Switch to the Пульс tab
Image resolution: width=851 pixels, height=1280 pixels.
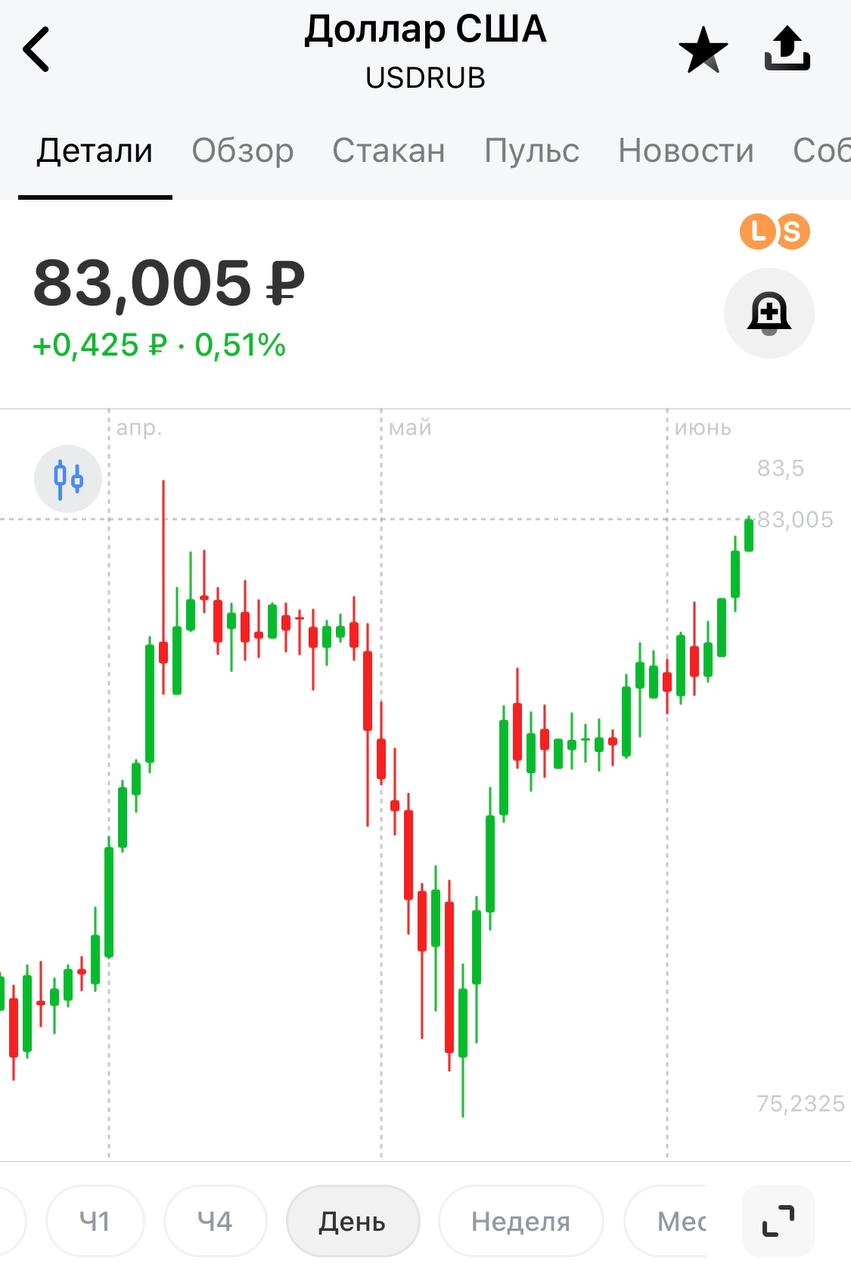point(531,151)
